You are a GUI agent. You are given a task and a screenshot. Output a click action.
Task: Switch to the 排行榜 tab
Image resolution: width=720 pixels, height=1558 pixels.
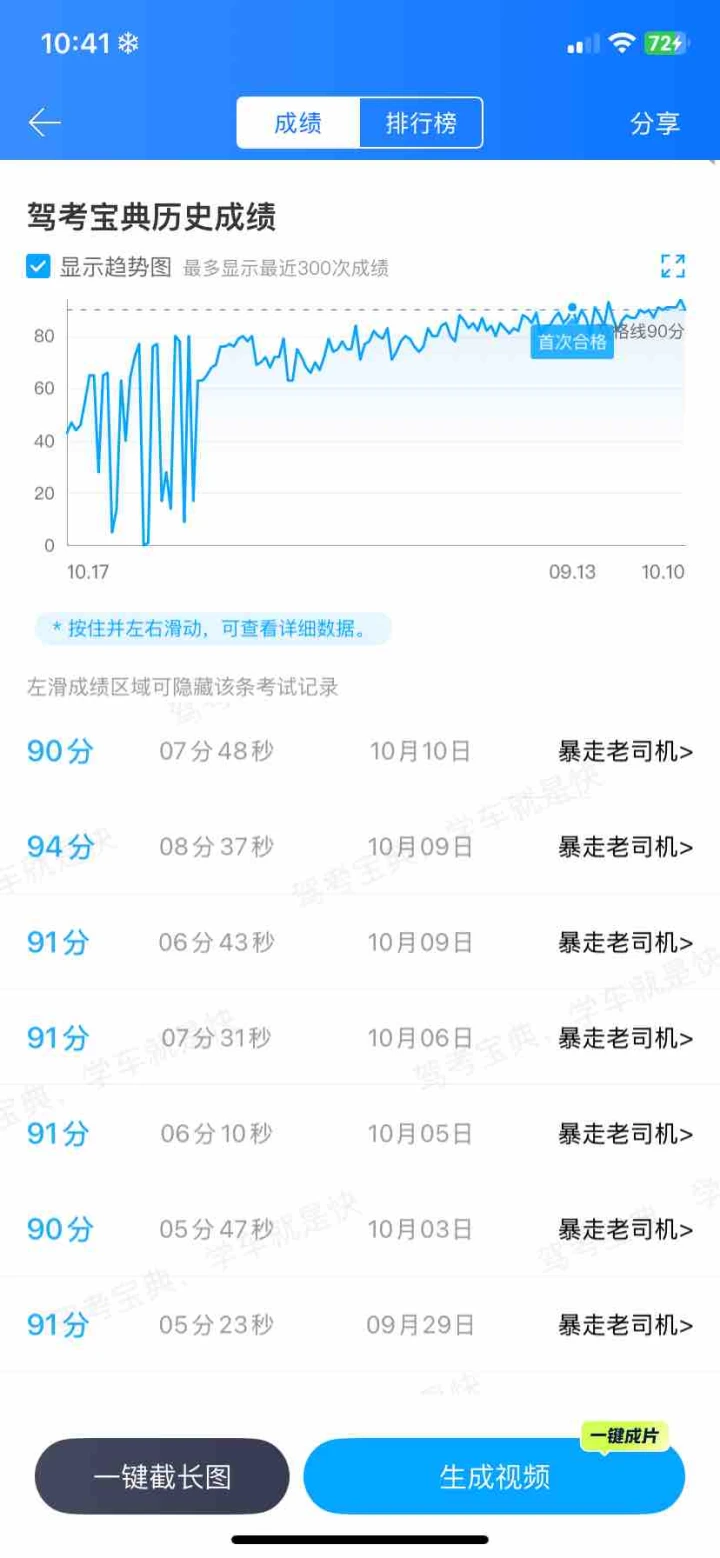(x=421, y=123)
